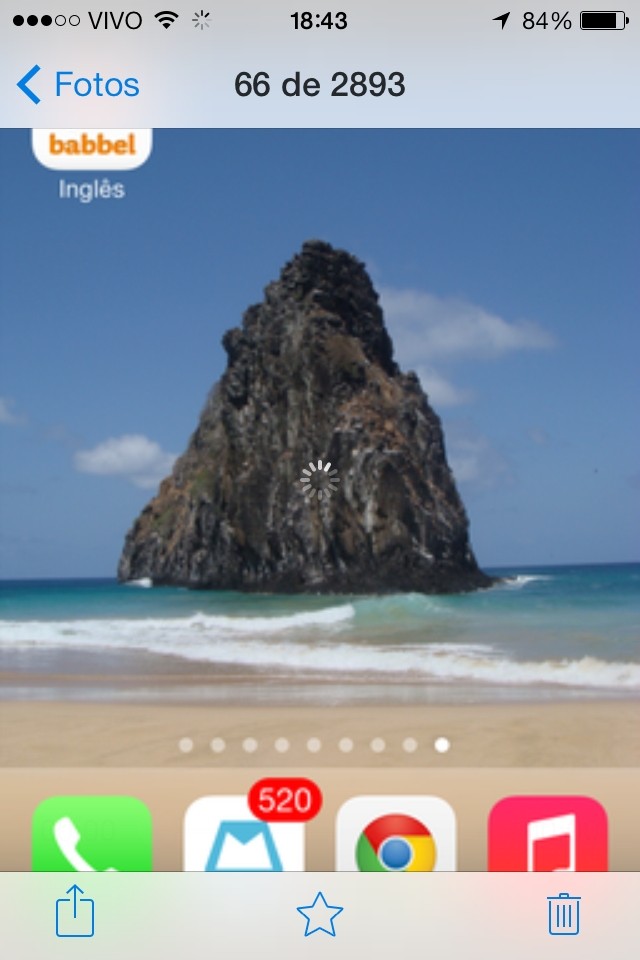This screenshot has height=960, width=640.
Task: Share this photo
Action: click(75, 914)
